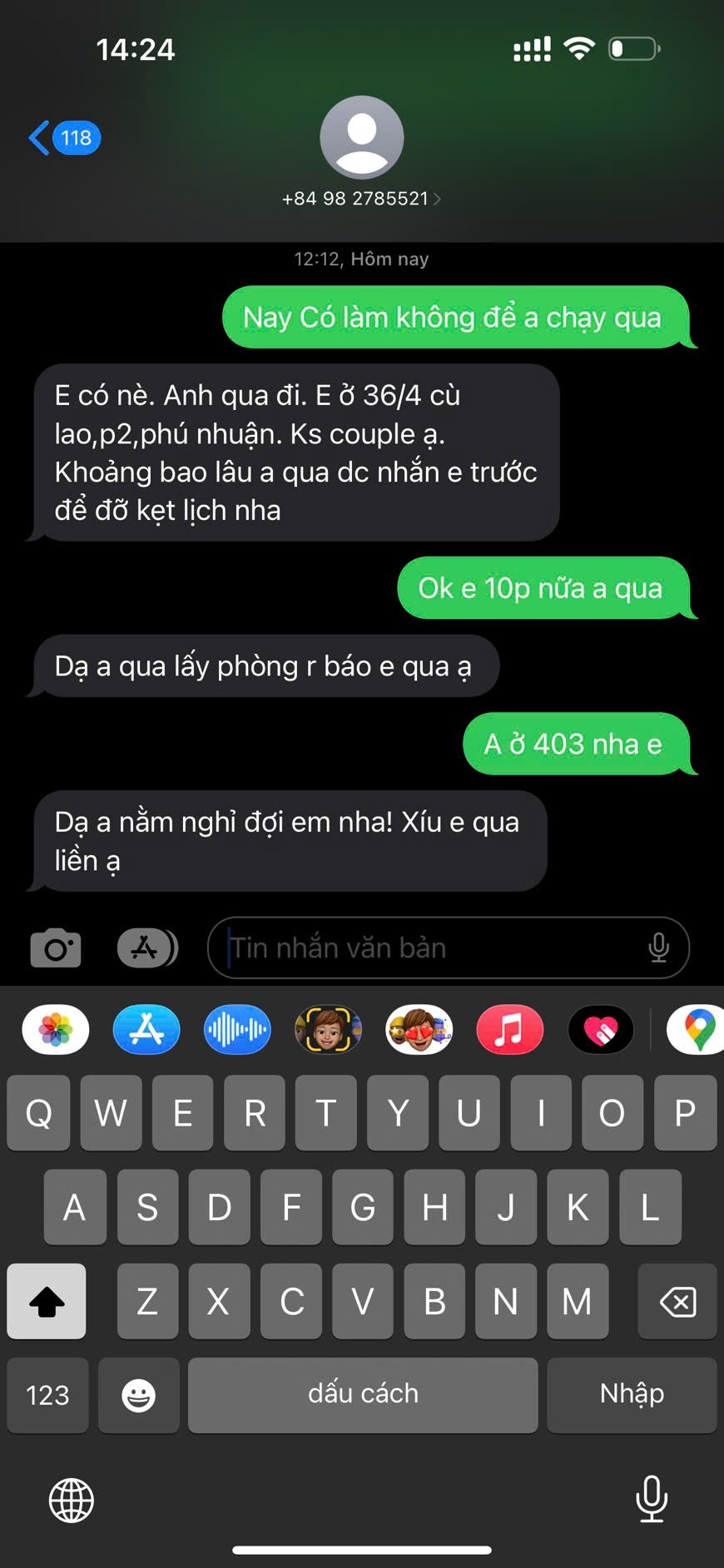Change keyboard language with the globe
Screen dimensions: 724x1568
(72, 1500)
